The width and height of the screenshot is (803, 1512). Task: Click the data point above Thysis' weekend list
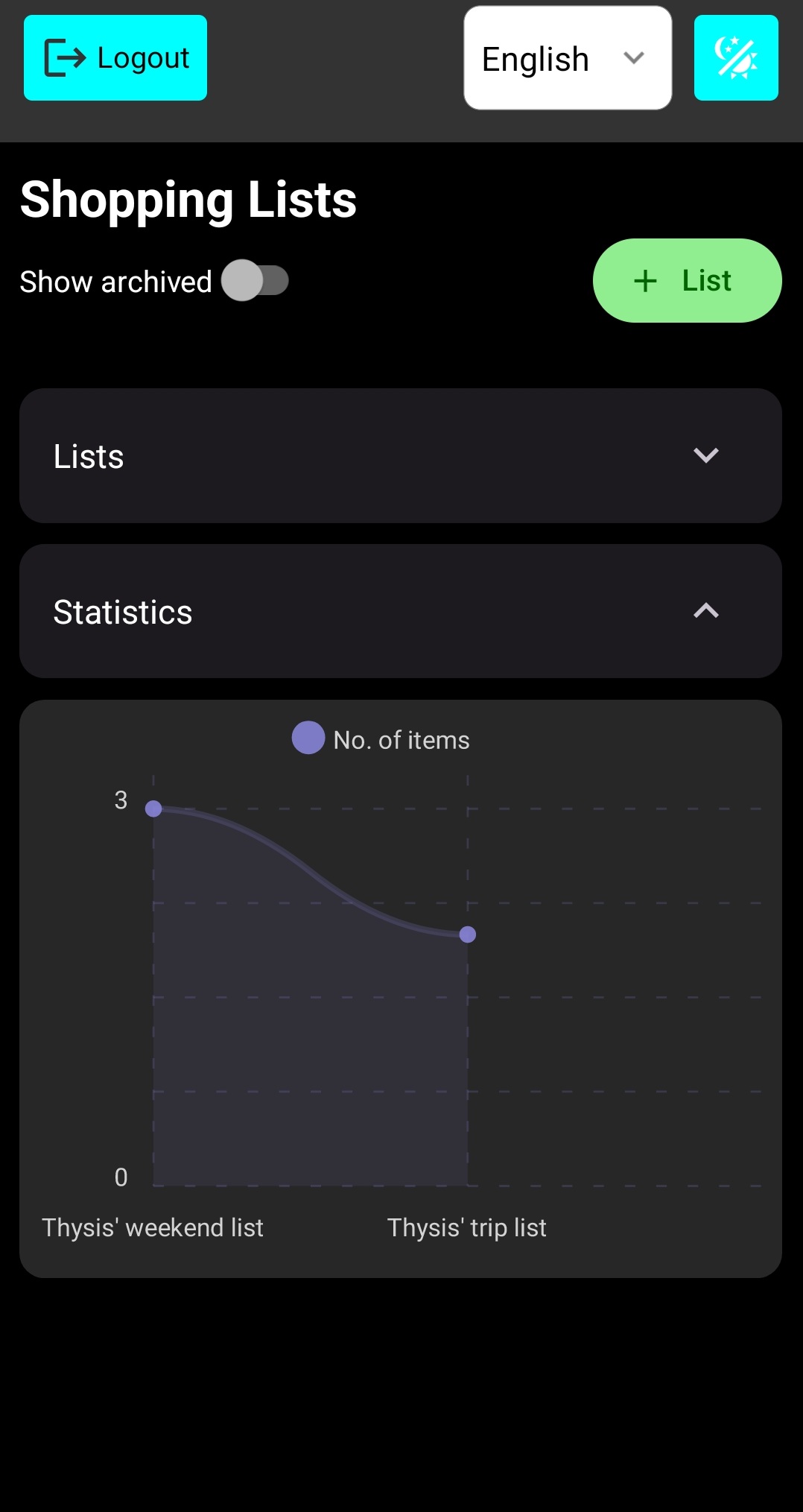[x=154, y=807]
